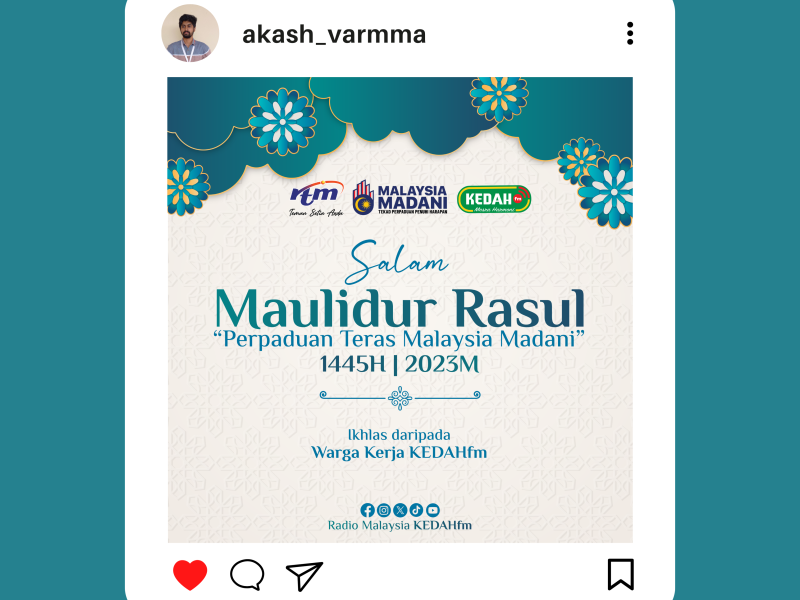800x600 pixels.
Task: Open comments with the speech bubble icon
Action: pyautogui.click(x=247, y=575)
